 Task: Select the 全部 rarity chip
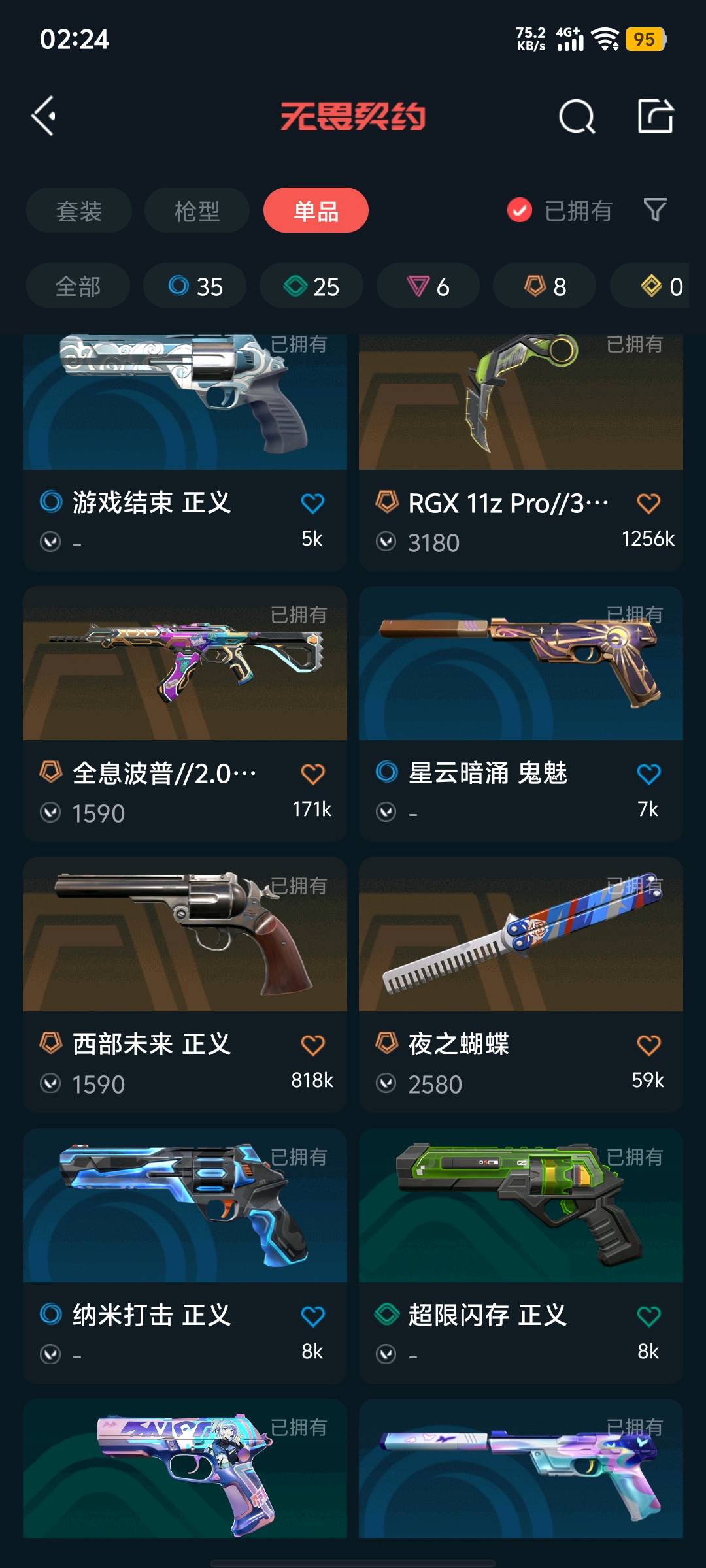[x=78, y=286]
